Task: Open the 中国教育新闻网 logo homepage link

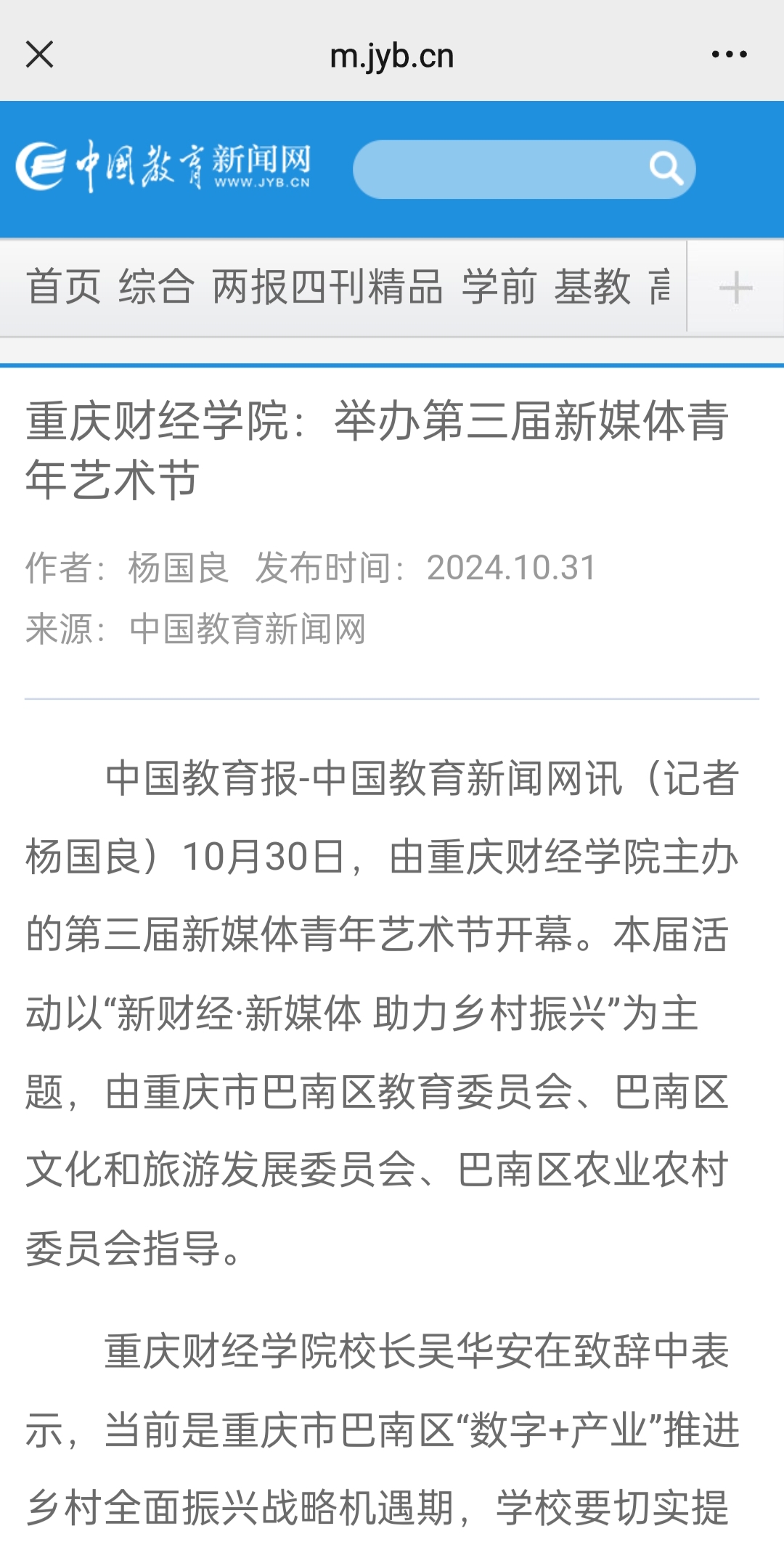Action: click(x=164, y=166)
